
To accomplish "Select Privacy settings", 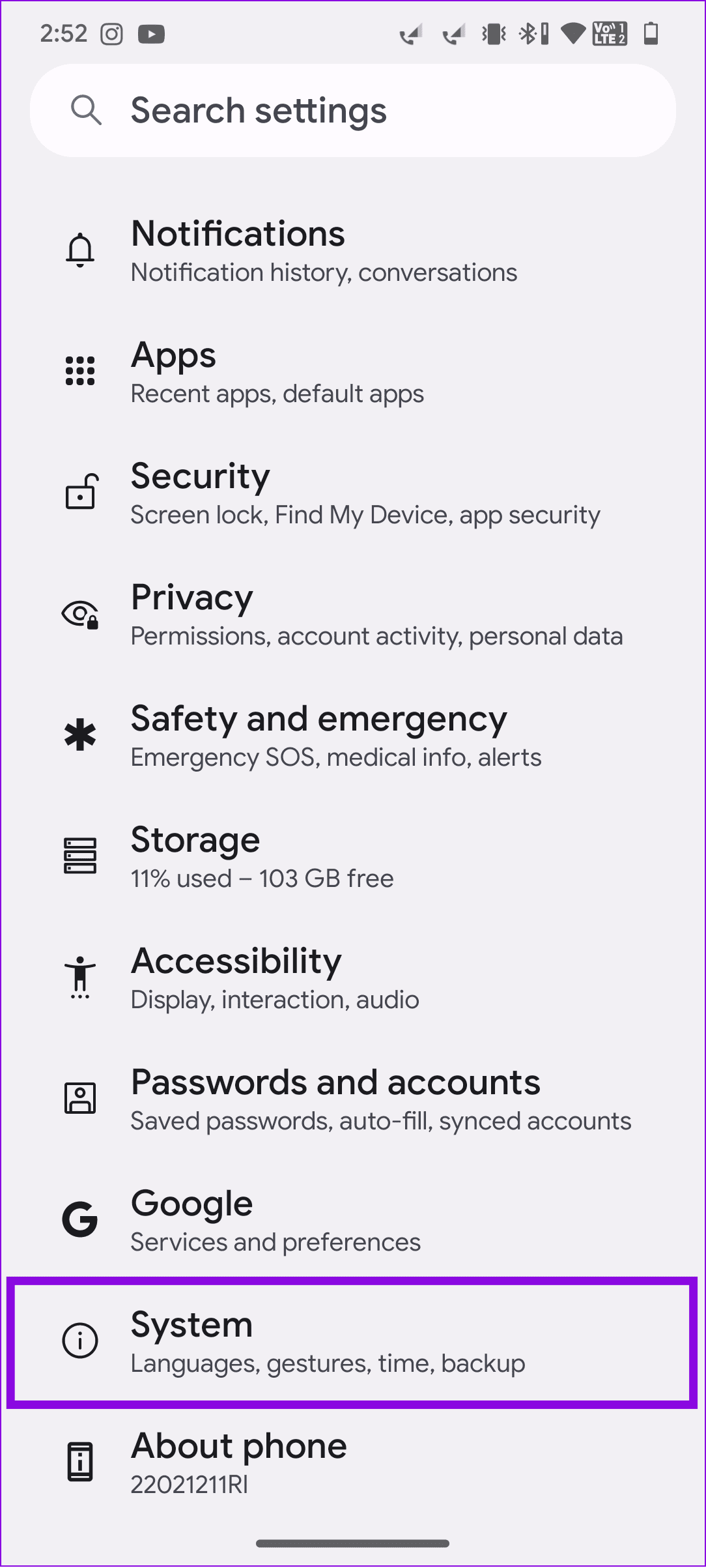I will pos(352,615).
